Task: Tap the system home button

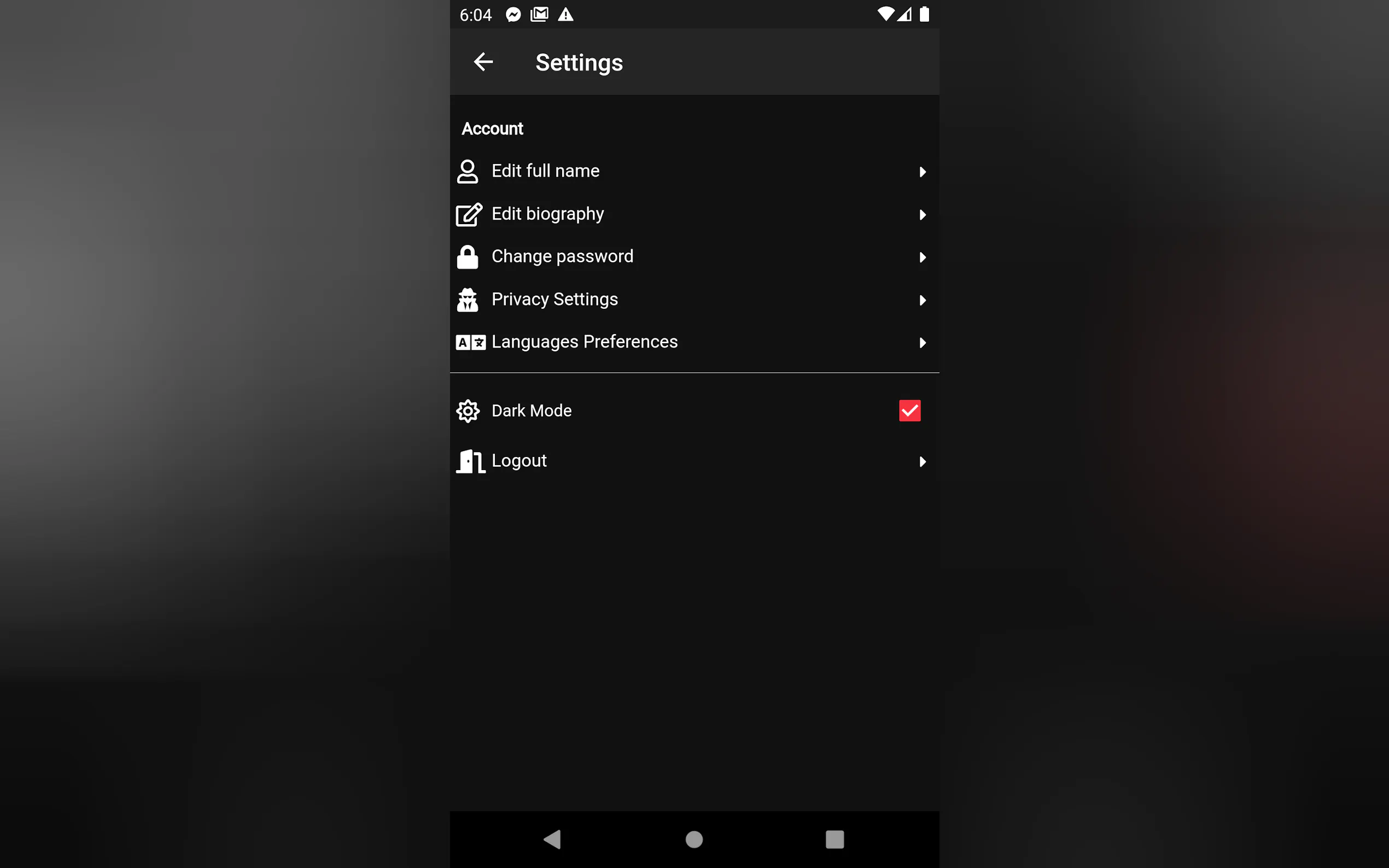Action: point(693,839)
